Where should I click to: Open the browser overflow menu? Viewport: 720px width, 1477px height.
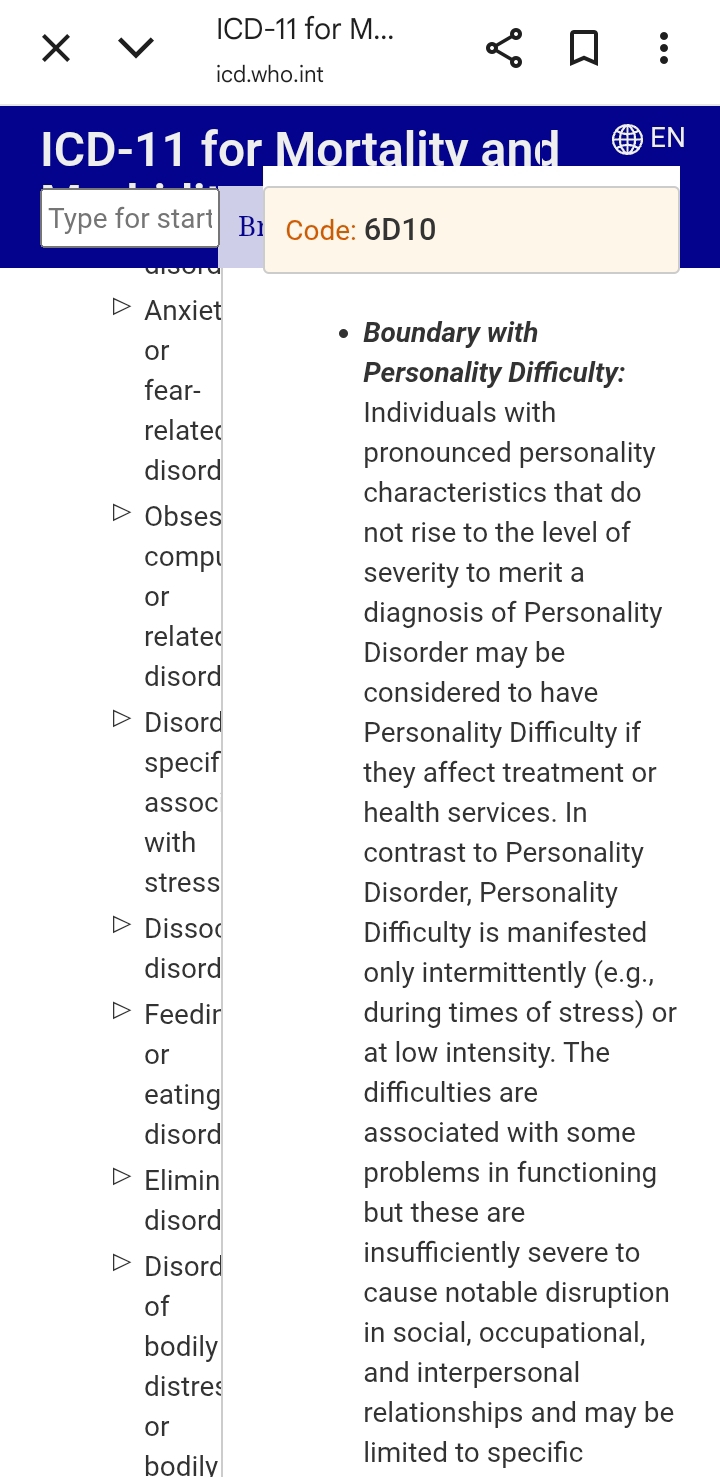click(x=664, y=48)
